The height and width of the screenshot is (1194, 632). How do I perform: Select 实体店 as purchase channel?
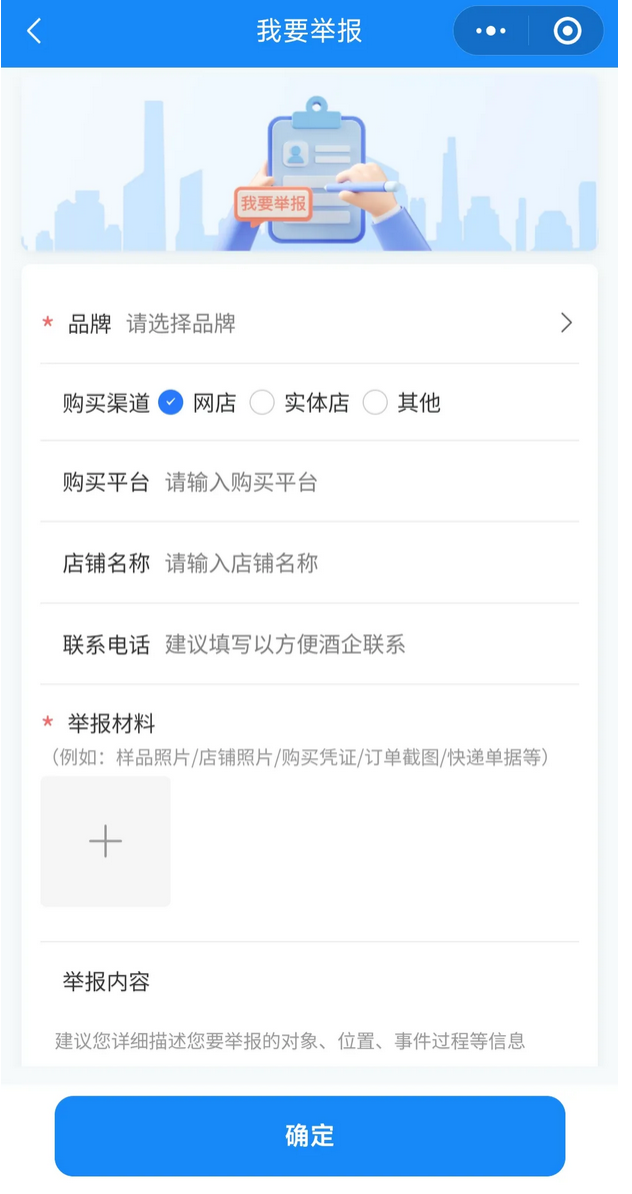[x=262, y=403]
